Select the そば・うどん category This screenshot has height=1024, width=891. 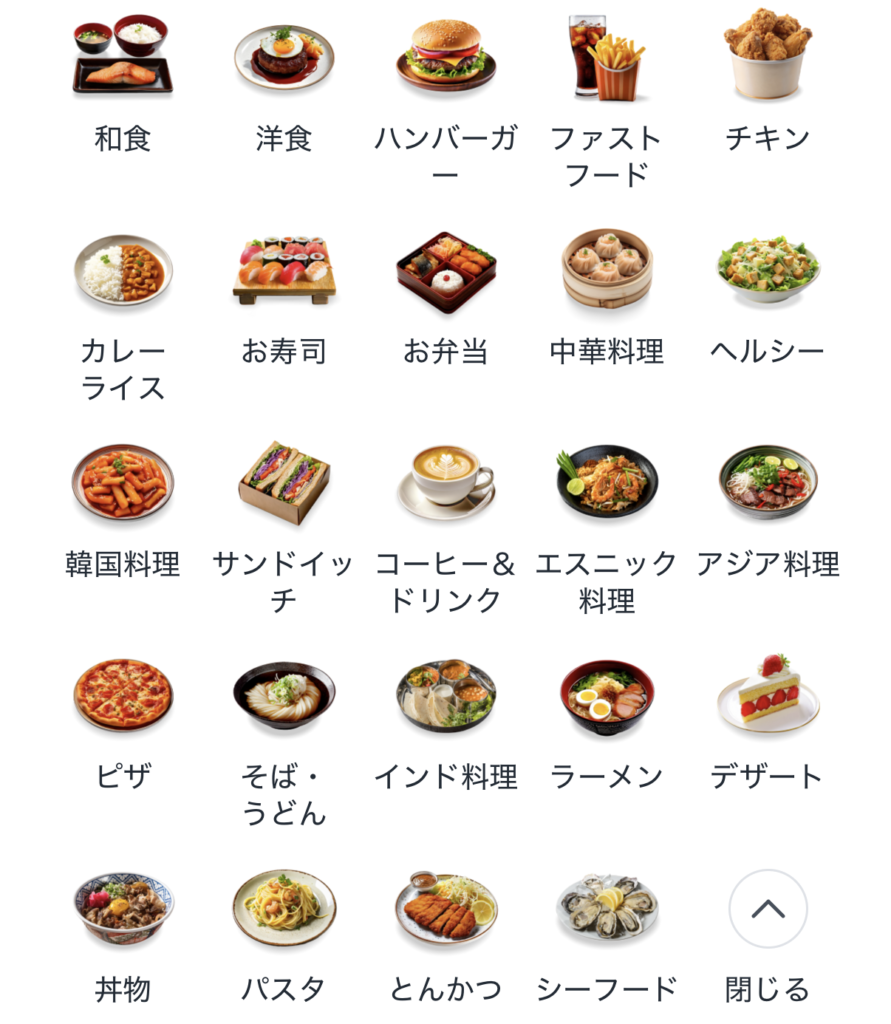[284, 696]
